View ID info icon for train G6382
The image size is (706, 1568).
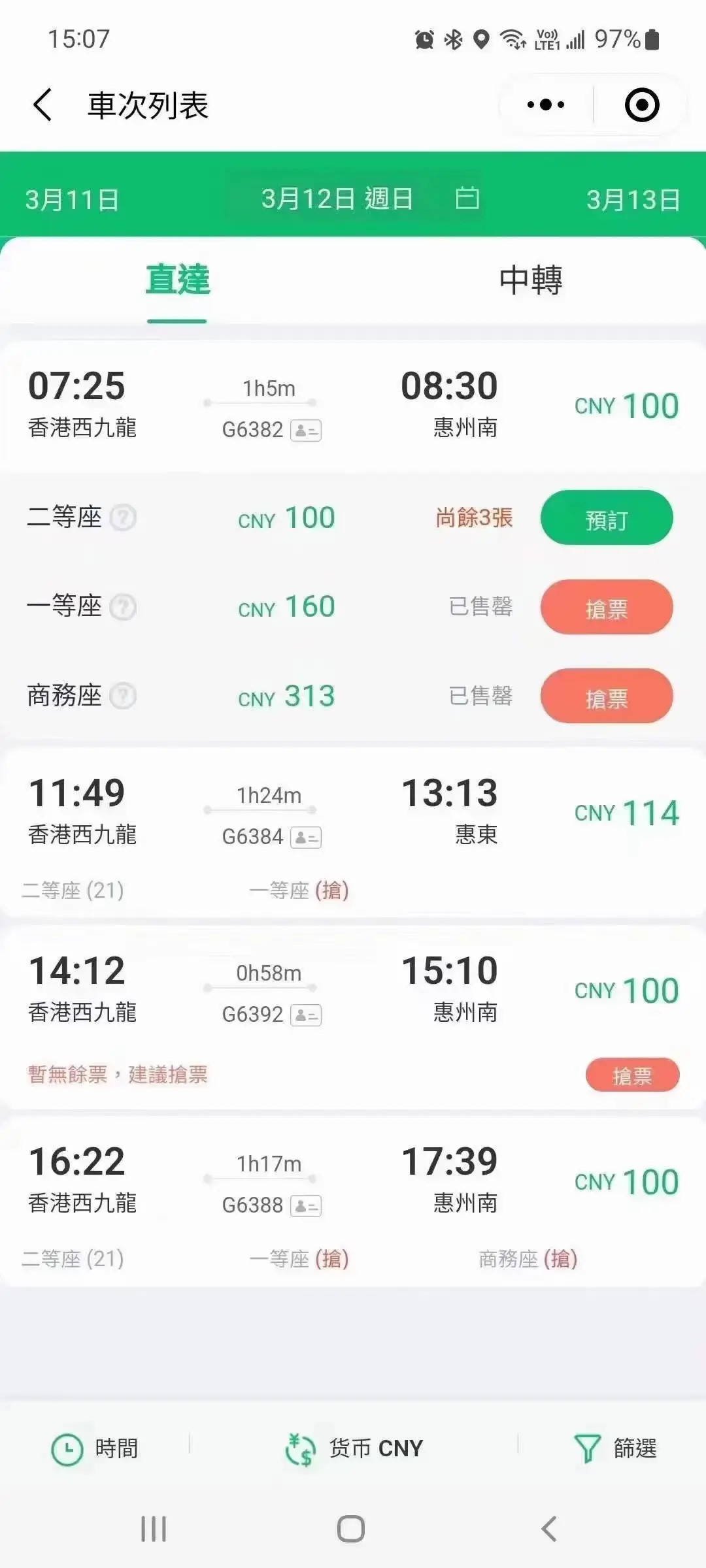point(306,431)
